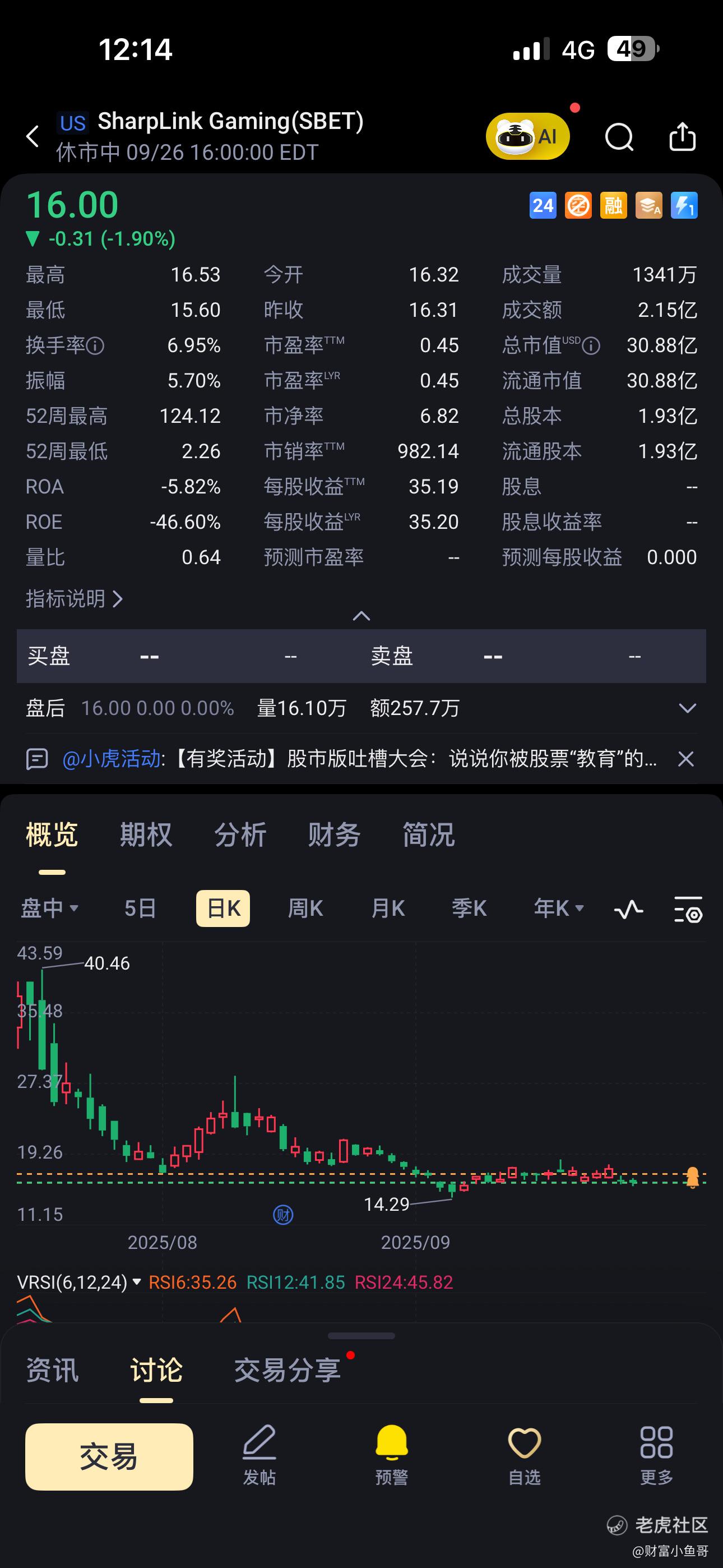The image size is (723, 1568).
Task: Dismiss the 小虎活动 announcement banner
Action: (686, 759)
